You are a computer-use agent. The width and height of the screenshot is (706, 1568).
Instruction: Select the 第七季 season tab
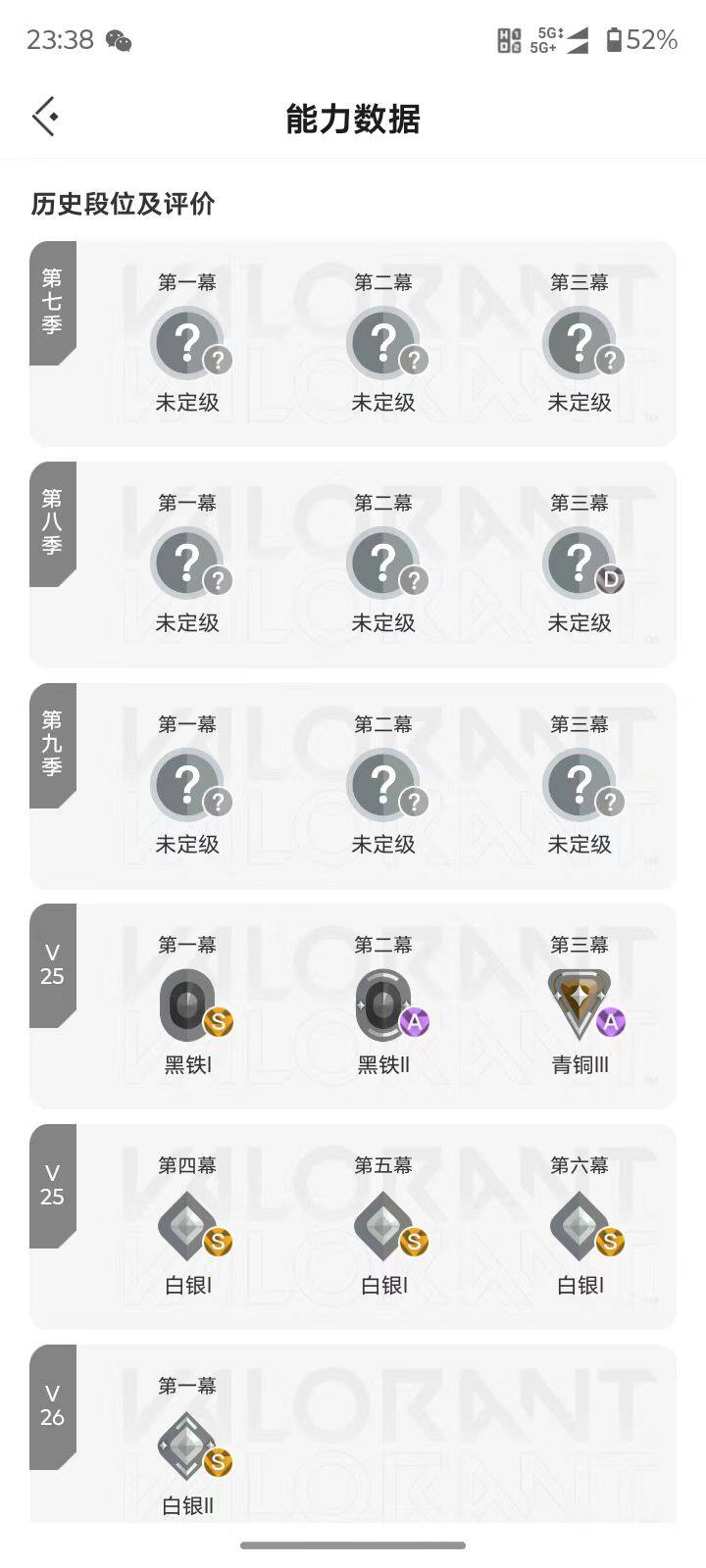coord(50,299)
